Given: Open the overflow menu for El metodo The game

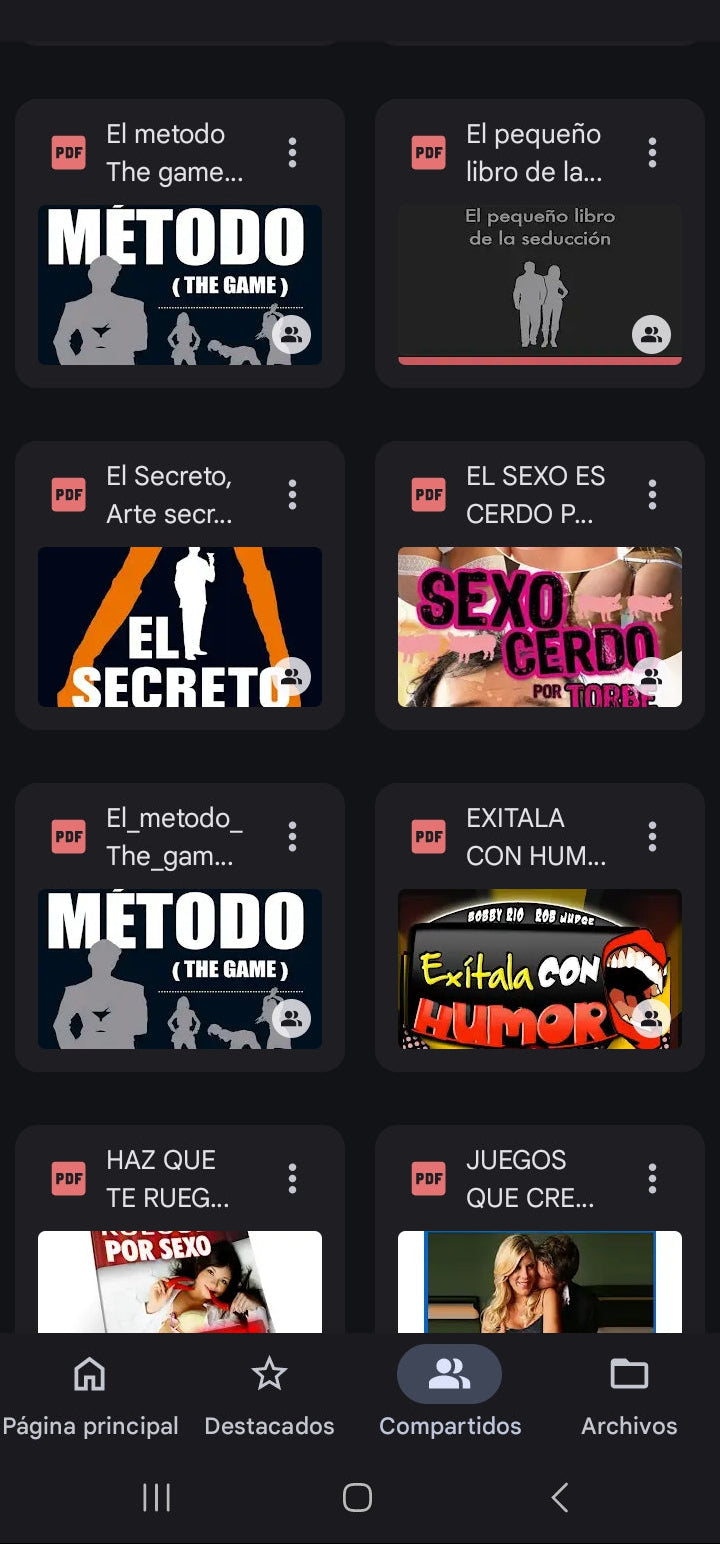Looking at the screenshot, I should 292,152.
